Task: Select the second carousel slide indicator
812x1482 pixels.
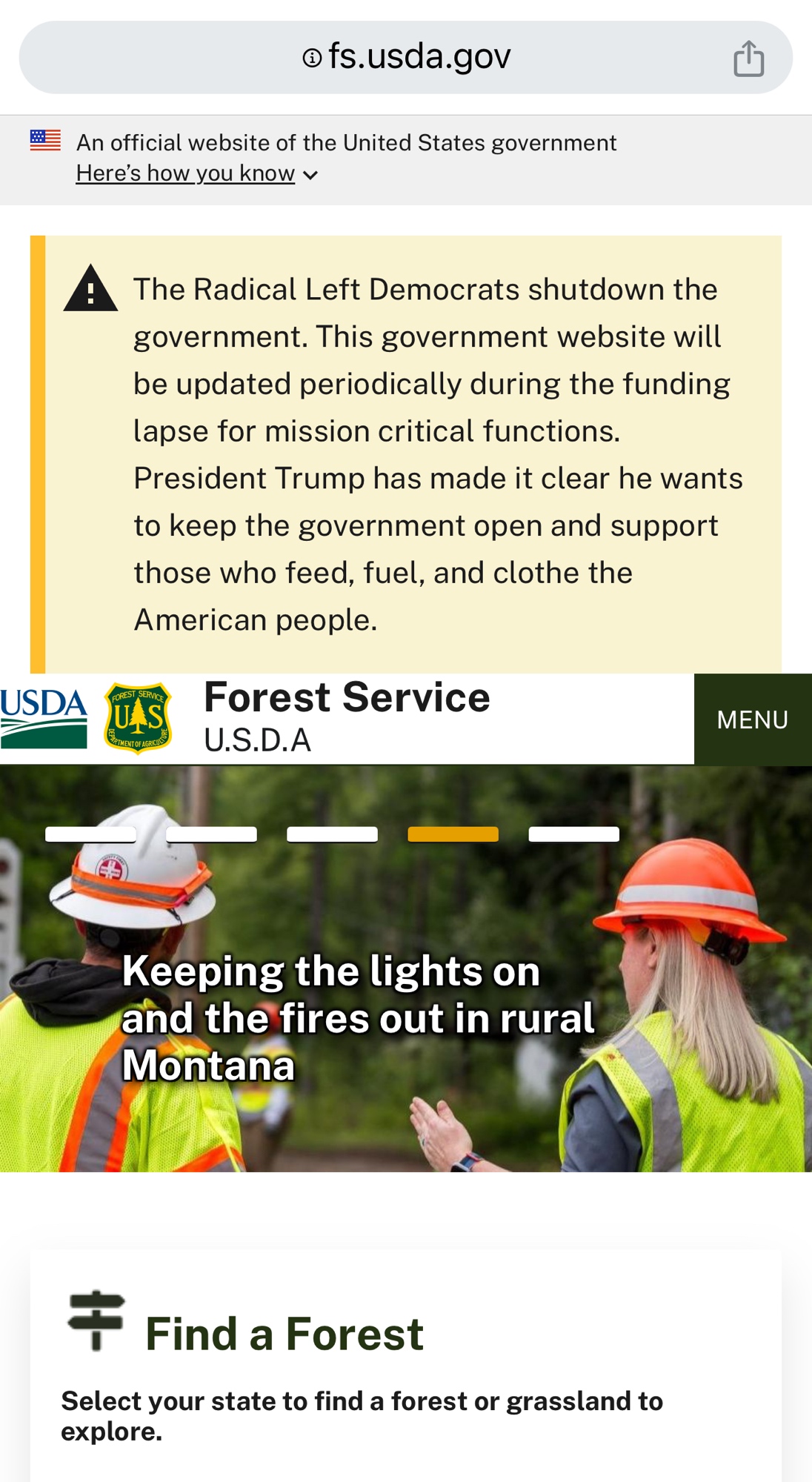Action: coord(211,834)
